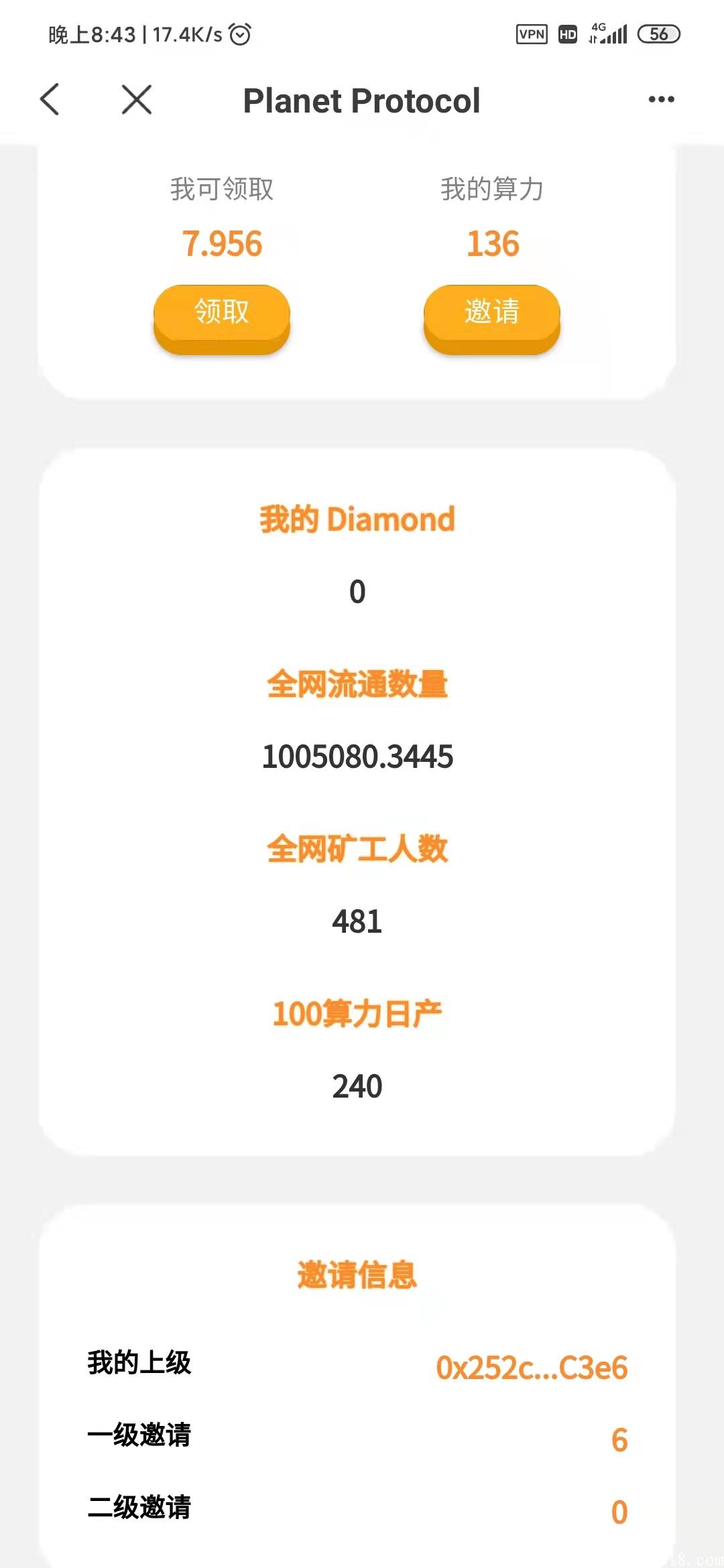The image size is (724, 1568).
Task: Tap the battery indicator showing 56
Action: pyautogui.click(x=658, y=33)
